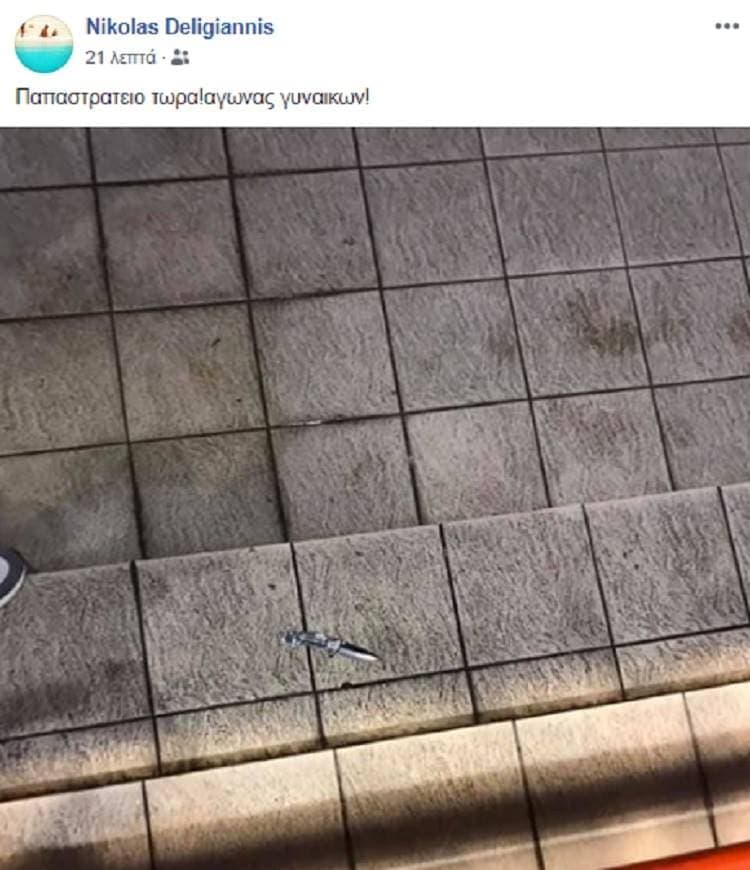Open Nikolas Deligiannis profile from his name
Viewport: 750px width, 870px height.
180,27
